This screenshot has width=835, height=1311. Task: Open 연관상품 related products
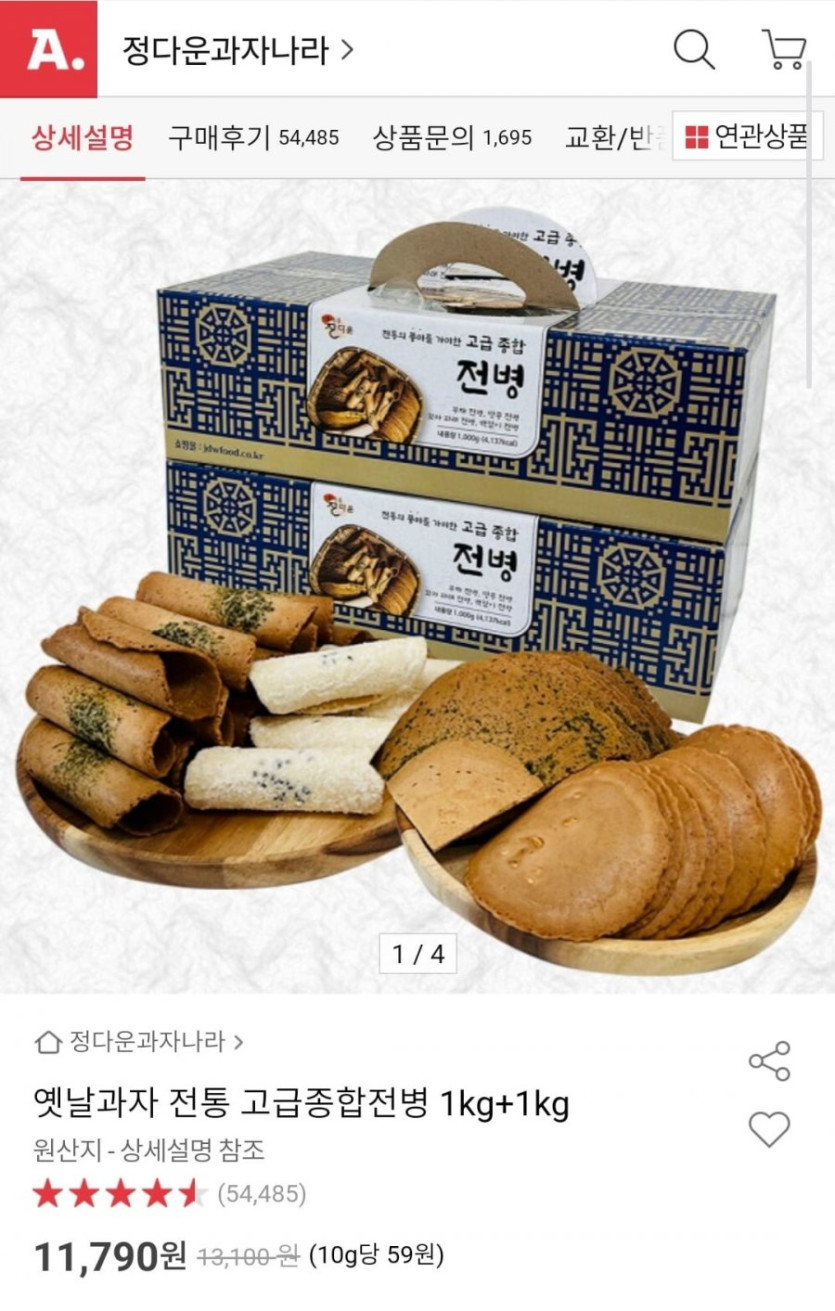coord(748,137)
